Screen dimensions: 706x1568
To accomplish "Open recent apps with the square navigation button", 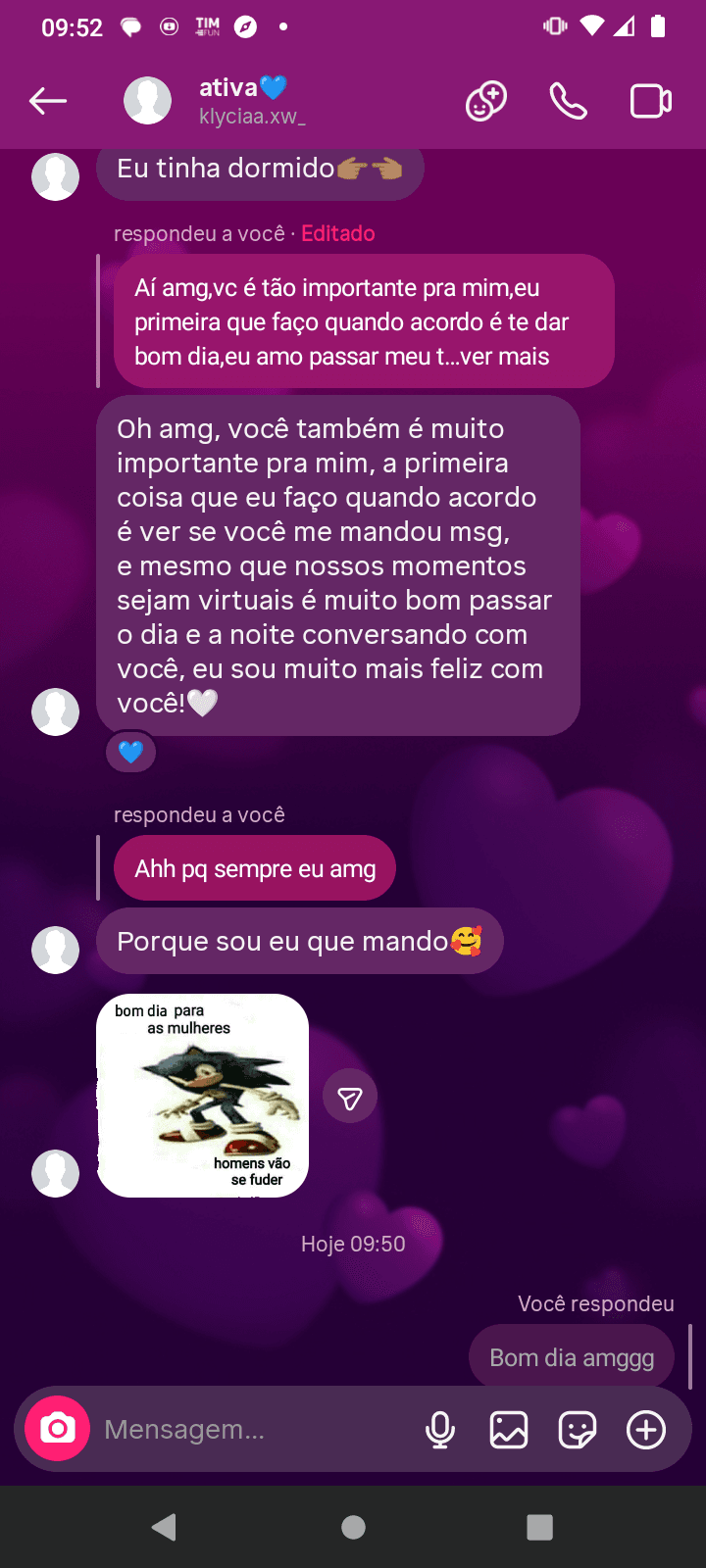I will tap(538, 1526).
